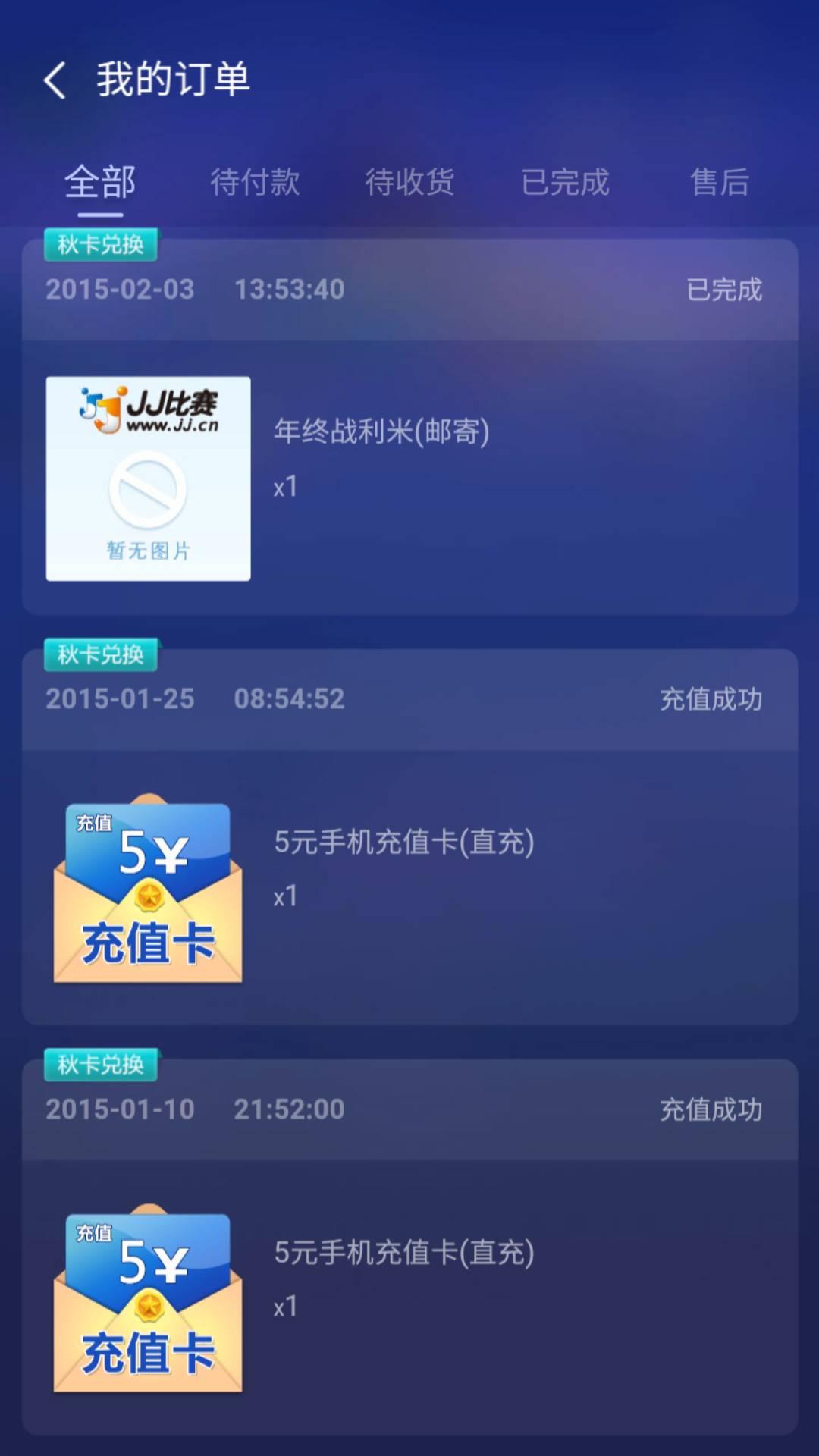This screenshot has width=819, height=1456.
Task: Tap 充值成功 status on the 2015-01-10 order
Action: (x=711, y=1109)
